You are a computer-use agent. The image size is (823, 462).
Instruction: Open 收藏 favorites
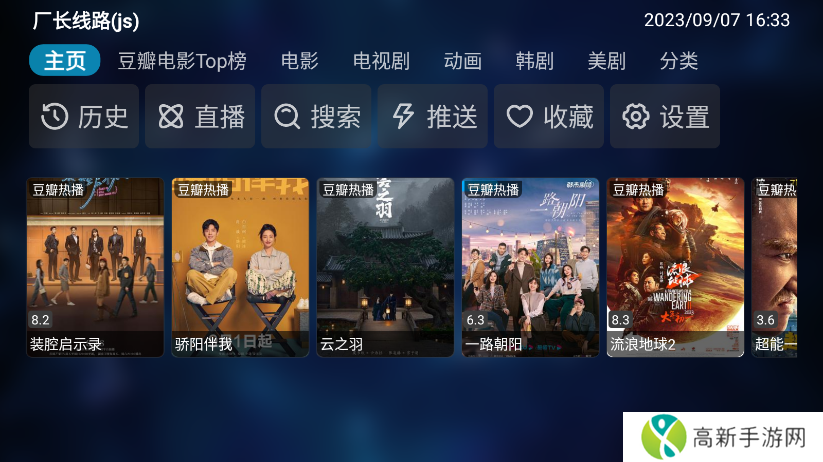point(549,117)
